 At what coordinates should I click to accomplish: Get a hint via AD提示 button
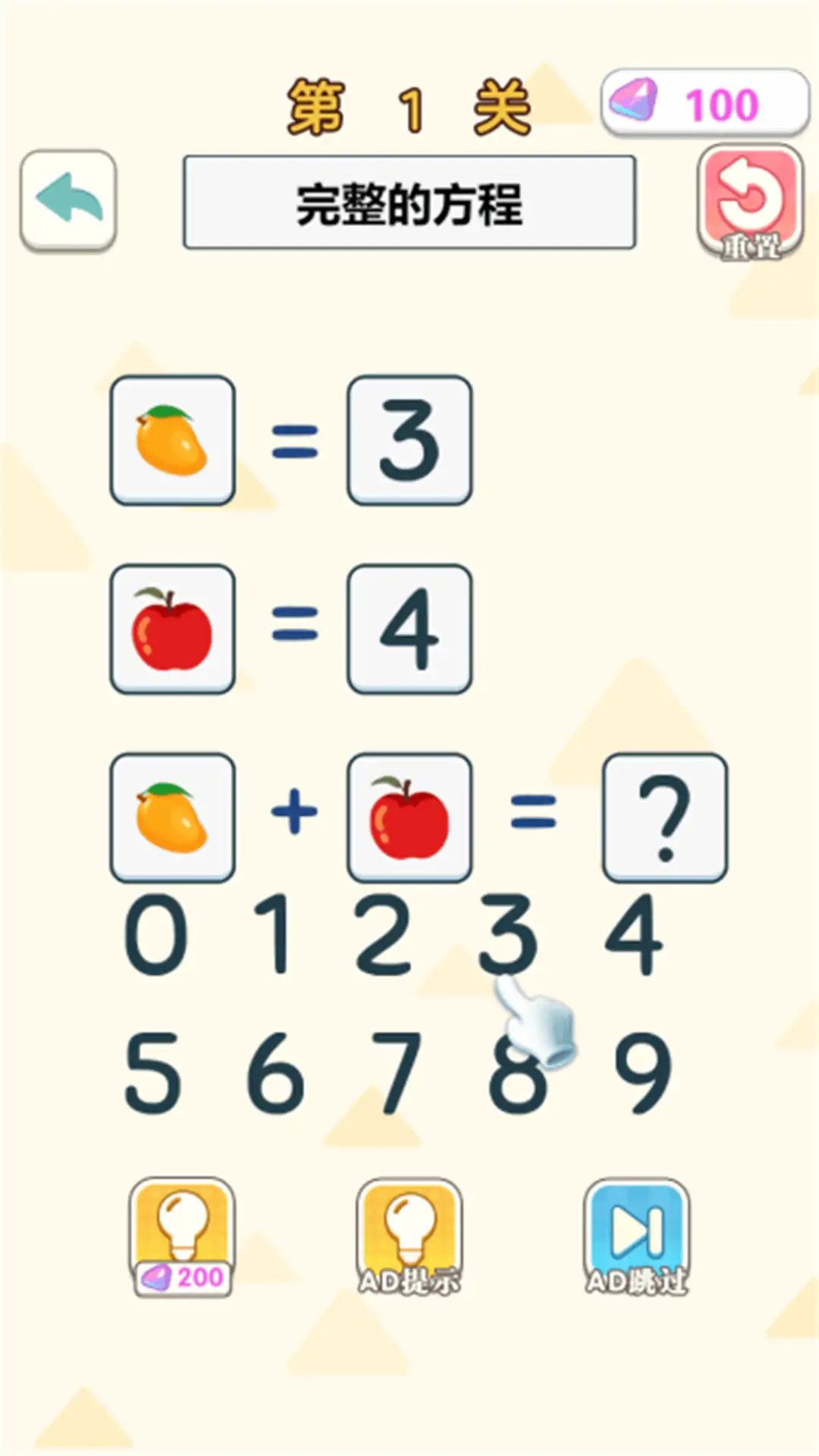pos(409,1237)
